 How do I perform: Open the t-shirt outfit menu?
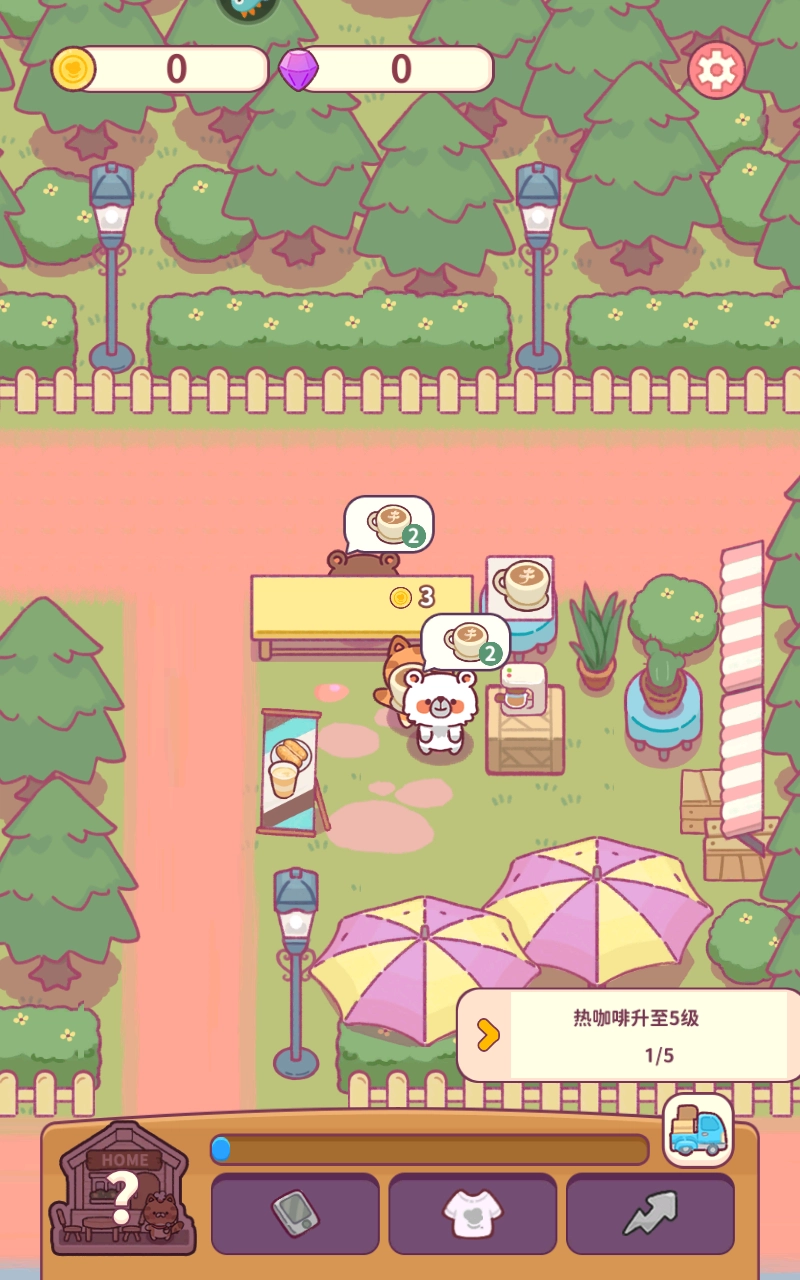472,1214
